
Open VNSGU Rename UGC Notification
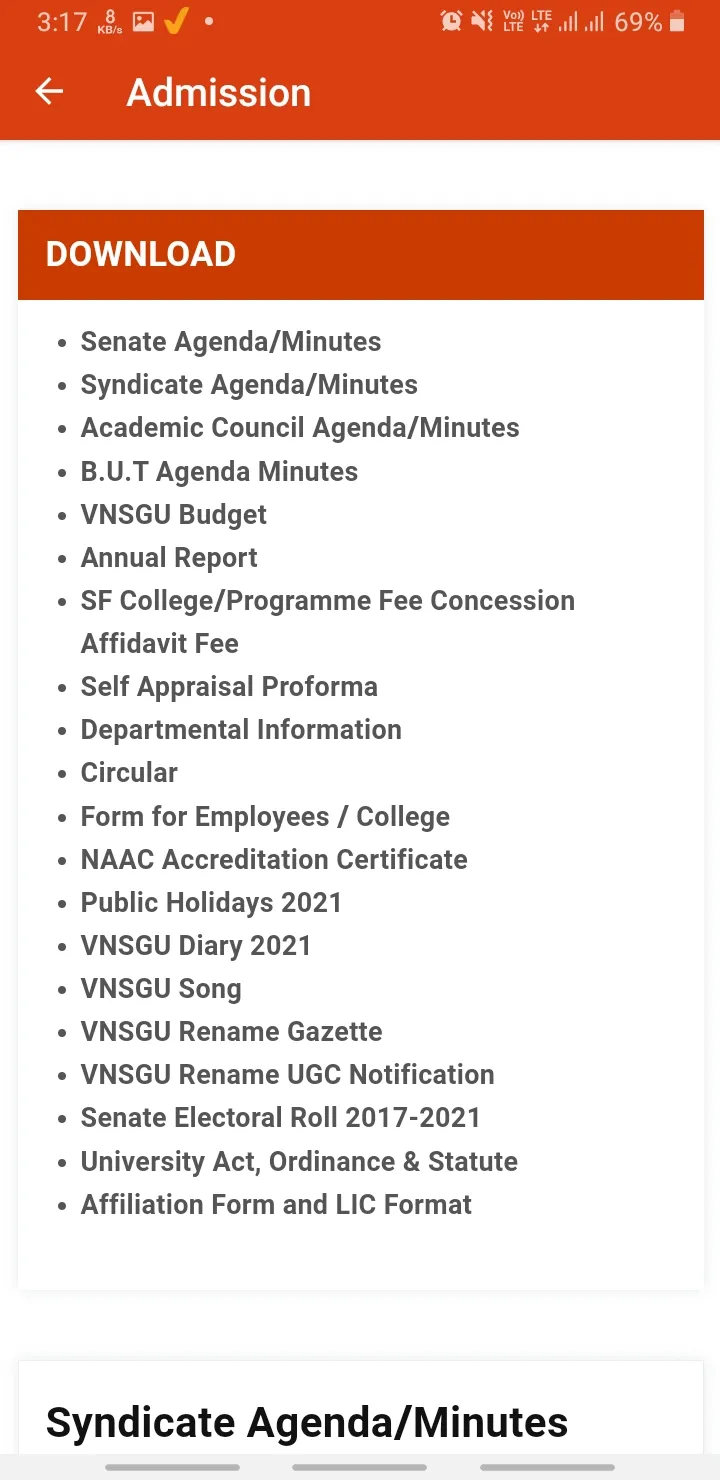click(287, 1074)
